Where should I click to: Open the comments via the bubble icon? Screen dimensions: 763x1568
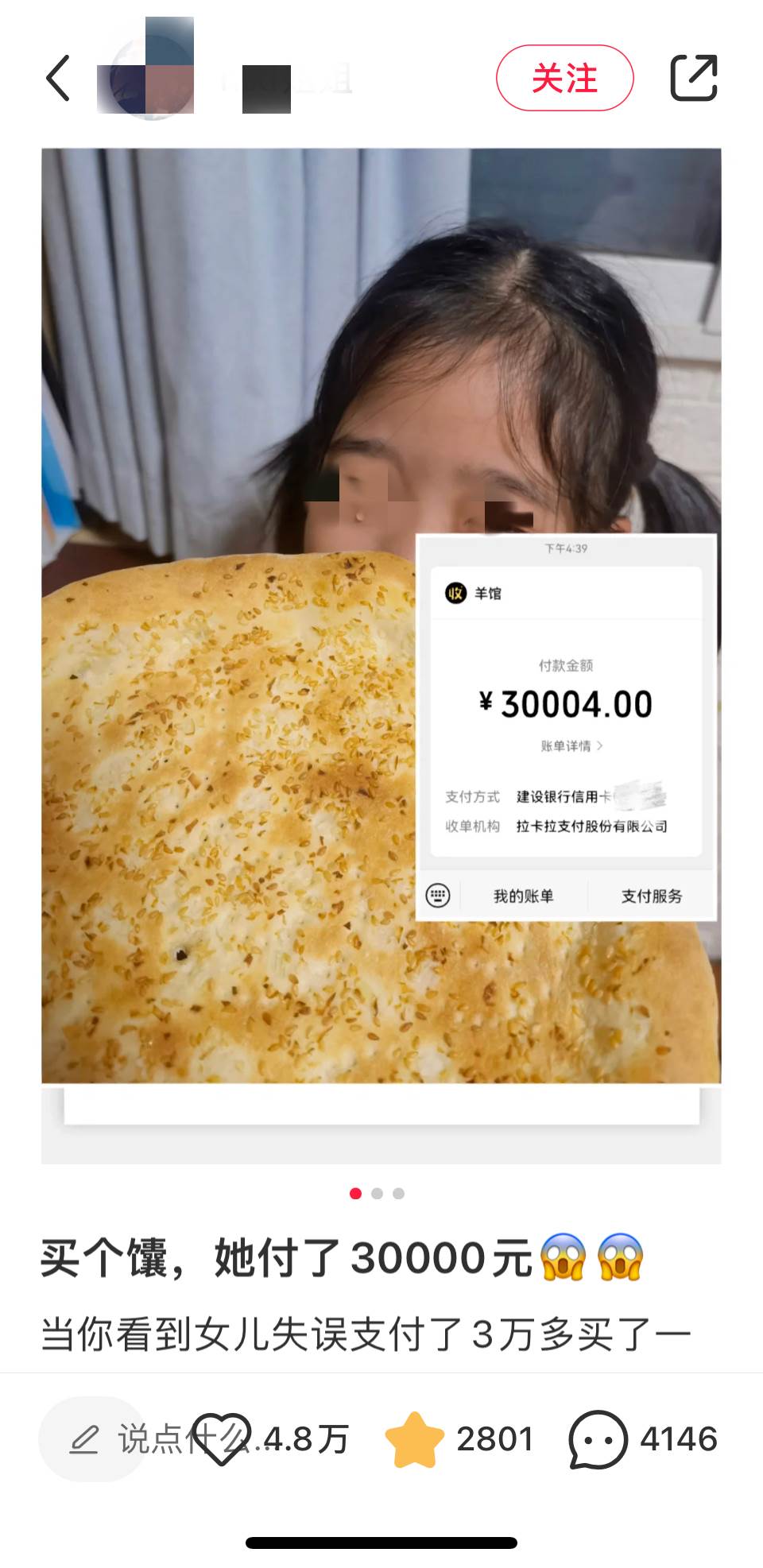coord(598,1439)
